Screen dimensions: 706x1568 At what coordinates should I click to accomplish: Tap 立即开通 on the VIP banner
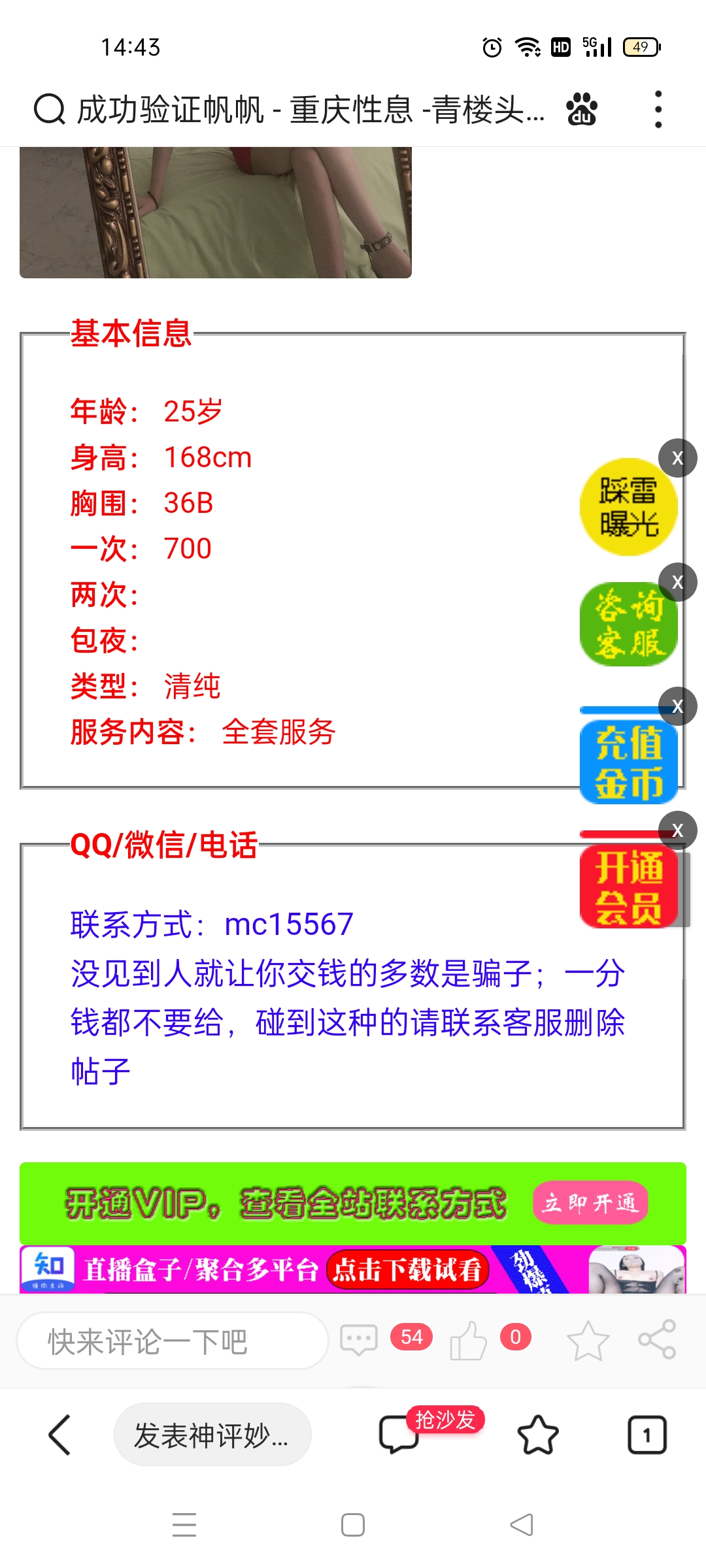click(x=590, y=1203)
